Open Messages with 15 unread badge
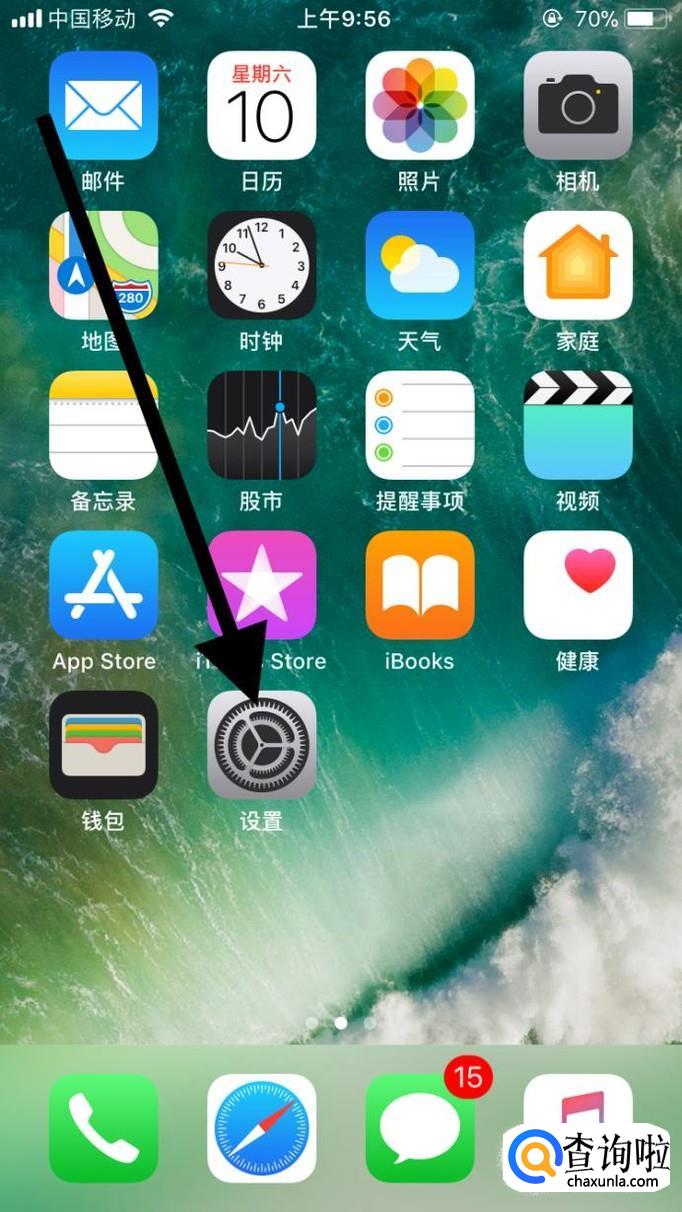This screenshot has height=1212, width=682. (x=420, y=1128)
